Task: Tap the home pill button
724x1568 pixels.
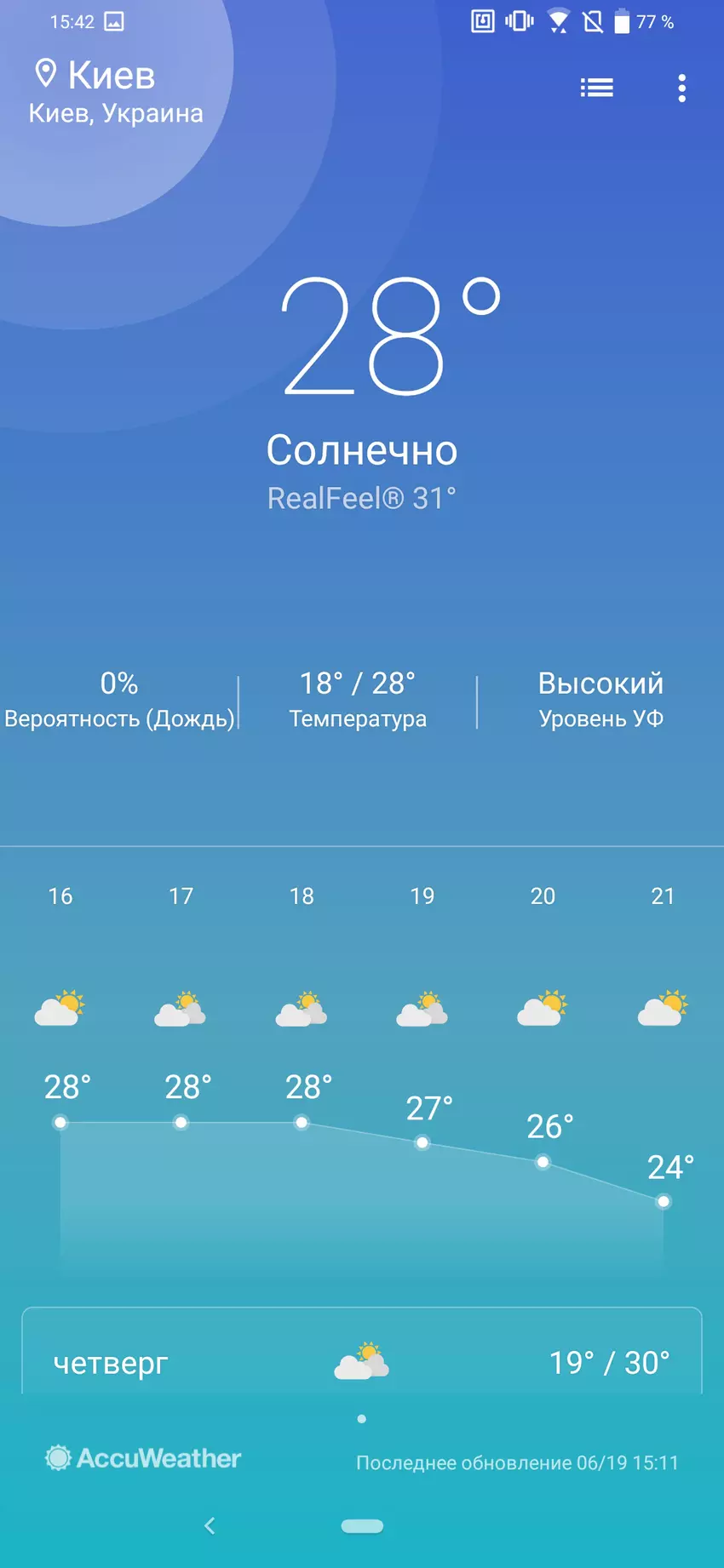Action: coord(362,1525)
